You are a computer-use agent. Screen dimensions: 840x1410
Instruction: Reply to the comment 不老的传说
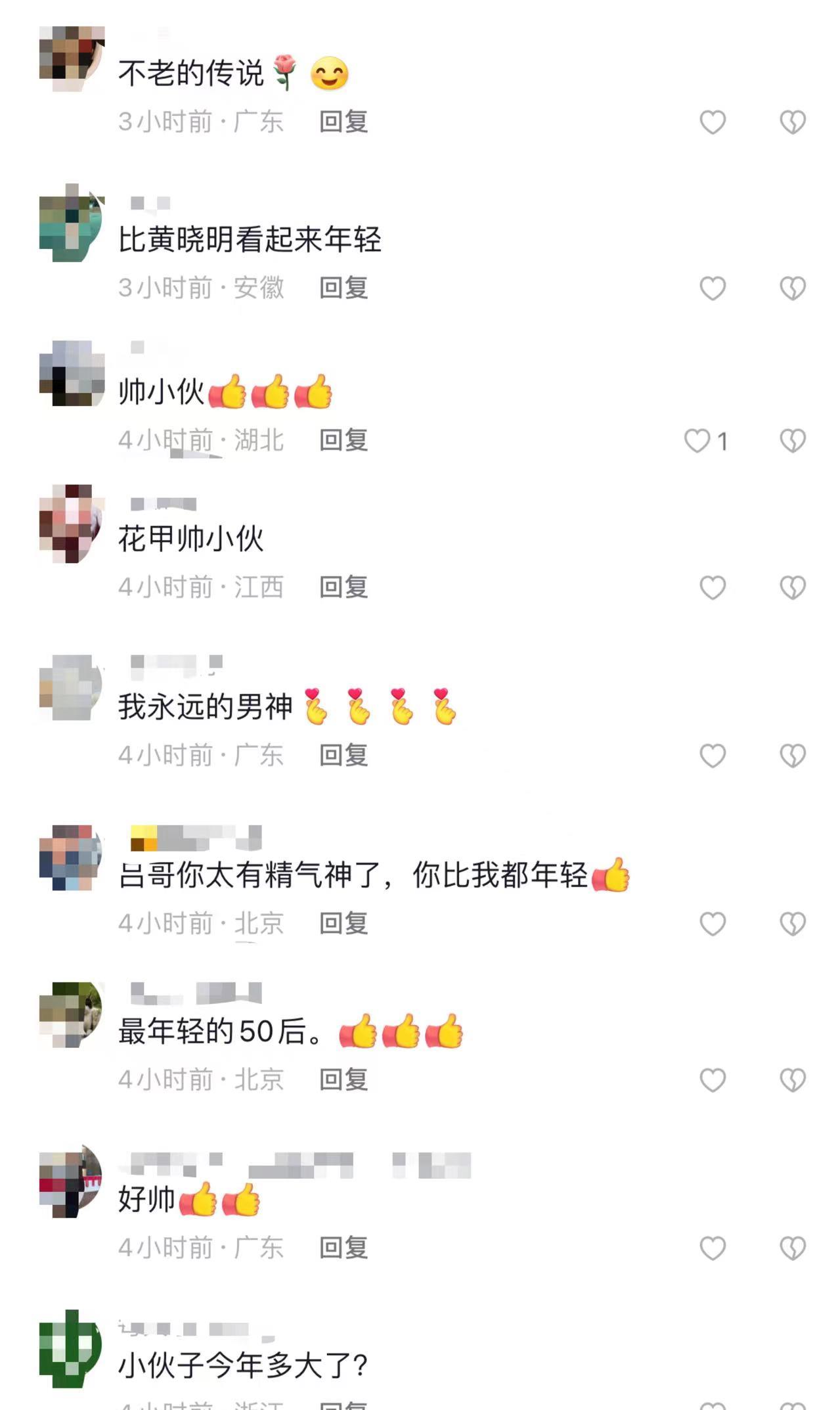343,122
